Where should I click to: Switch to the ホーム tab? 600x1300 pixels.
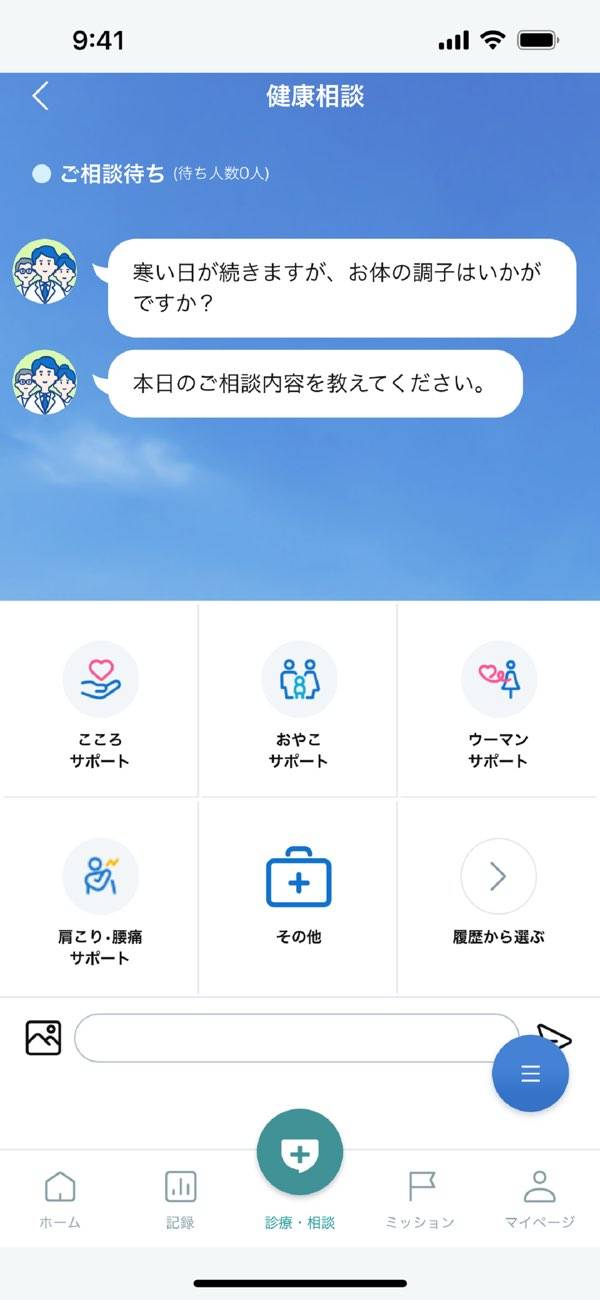[60, 1198]
